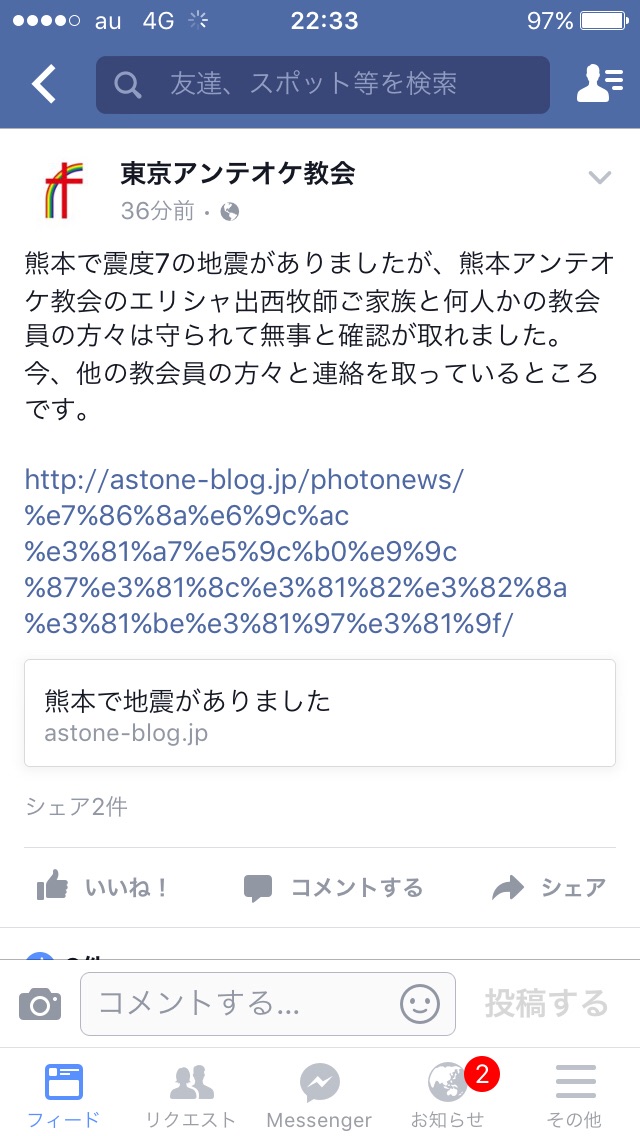Attach a photo with the camera icon
The height and width of the screenshot is (1136, 640).
(40, 1003)
